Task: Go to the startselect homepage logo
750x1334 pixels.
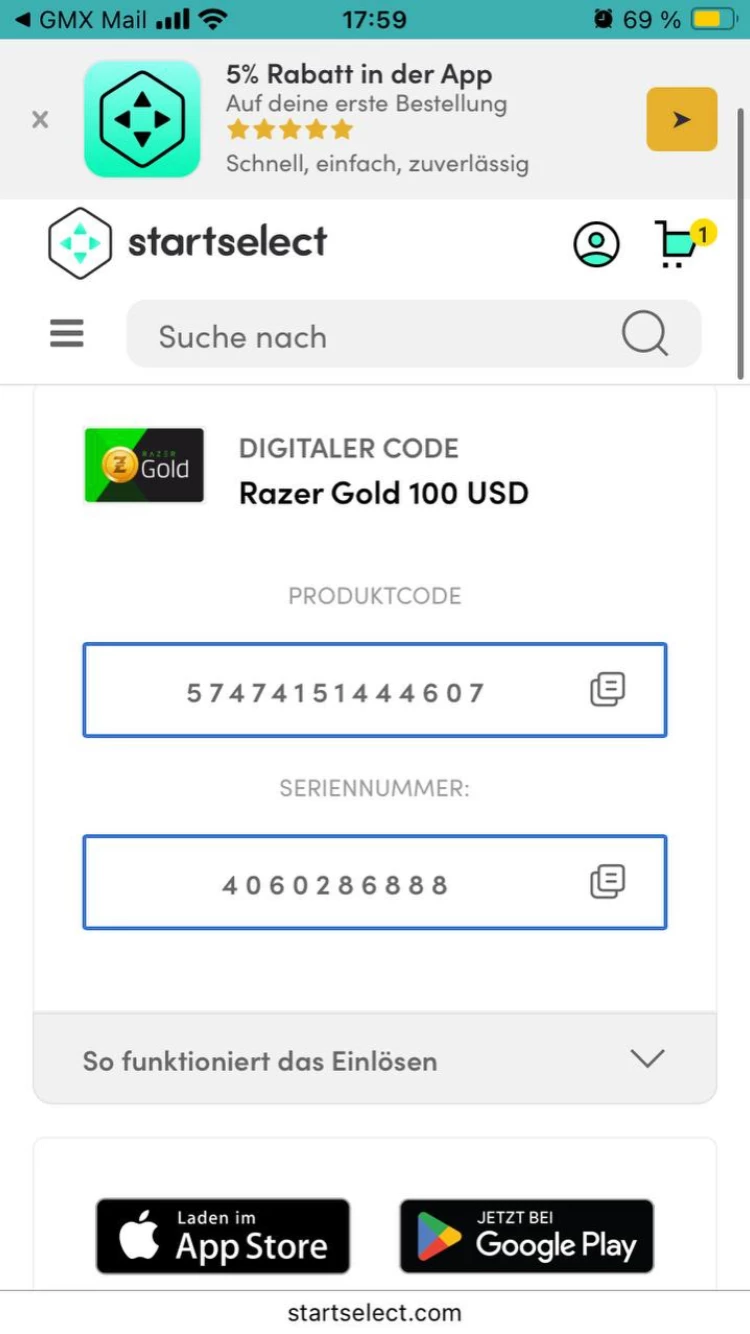Action: (188, 243)
